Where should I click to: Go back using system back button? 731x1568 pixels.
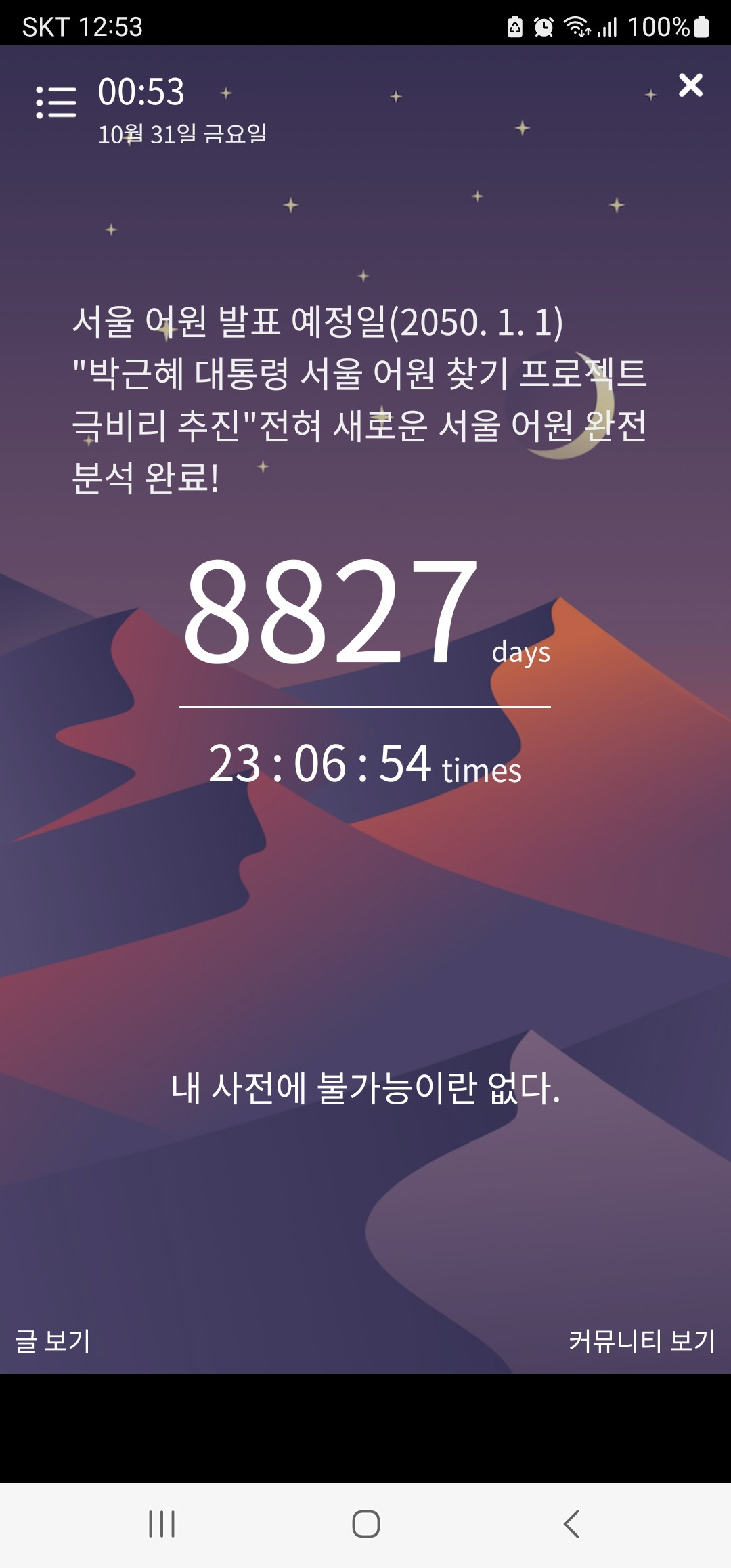click(x=572, y=1524)
